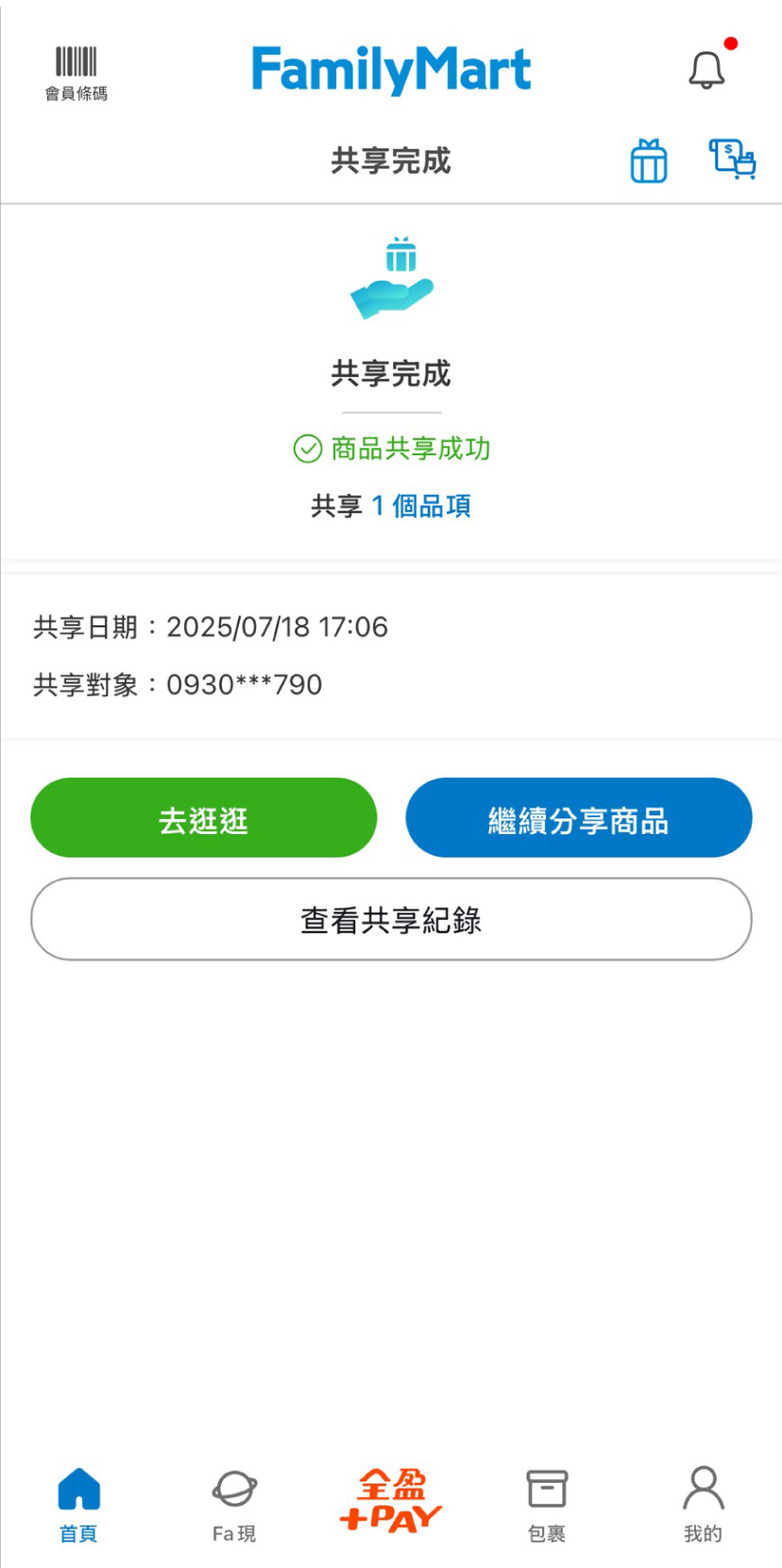Open the notifications bell
The width and height of the screenshot is (782, 1568).
click(x=706, y=70)
